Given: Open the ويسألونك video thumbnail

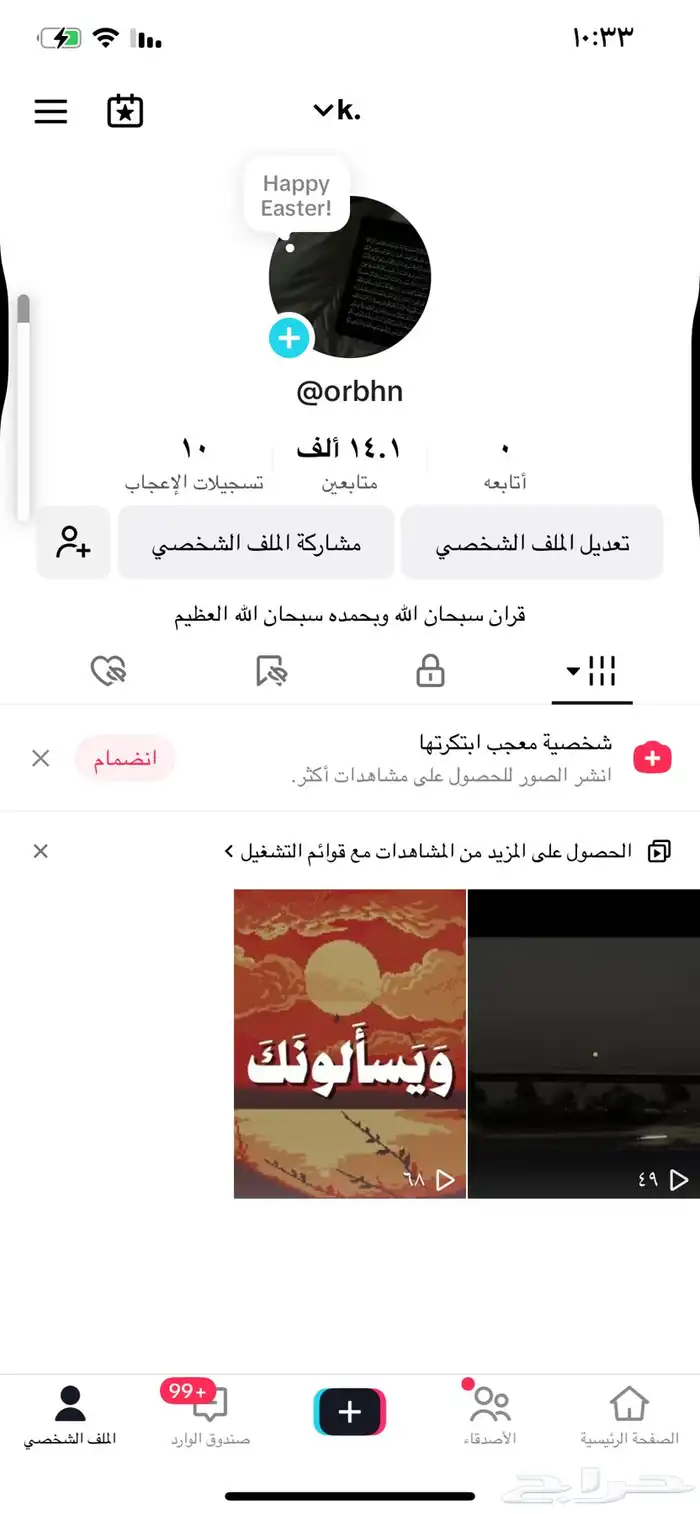Looking at the screenshot, I should (x=350, y=1044).
